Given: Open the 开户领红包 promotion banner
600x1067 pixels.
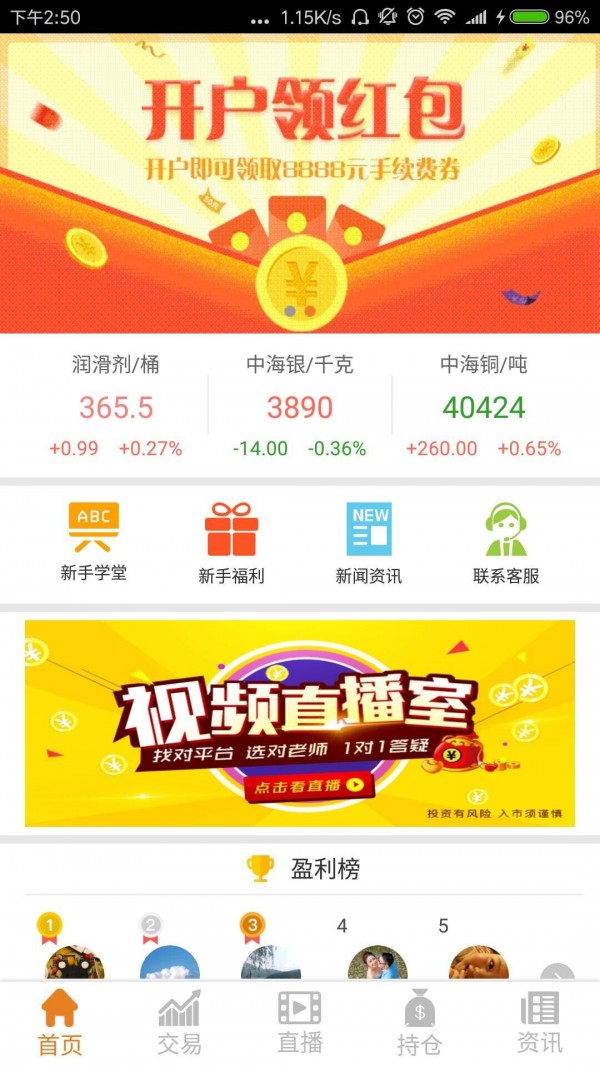Looking at the screenshot, I should 300,185.
